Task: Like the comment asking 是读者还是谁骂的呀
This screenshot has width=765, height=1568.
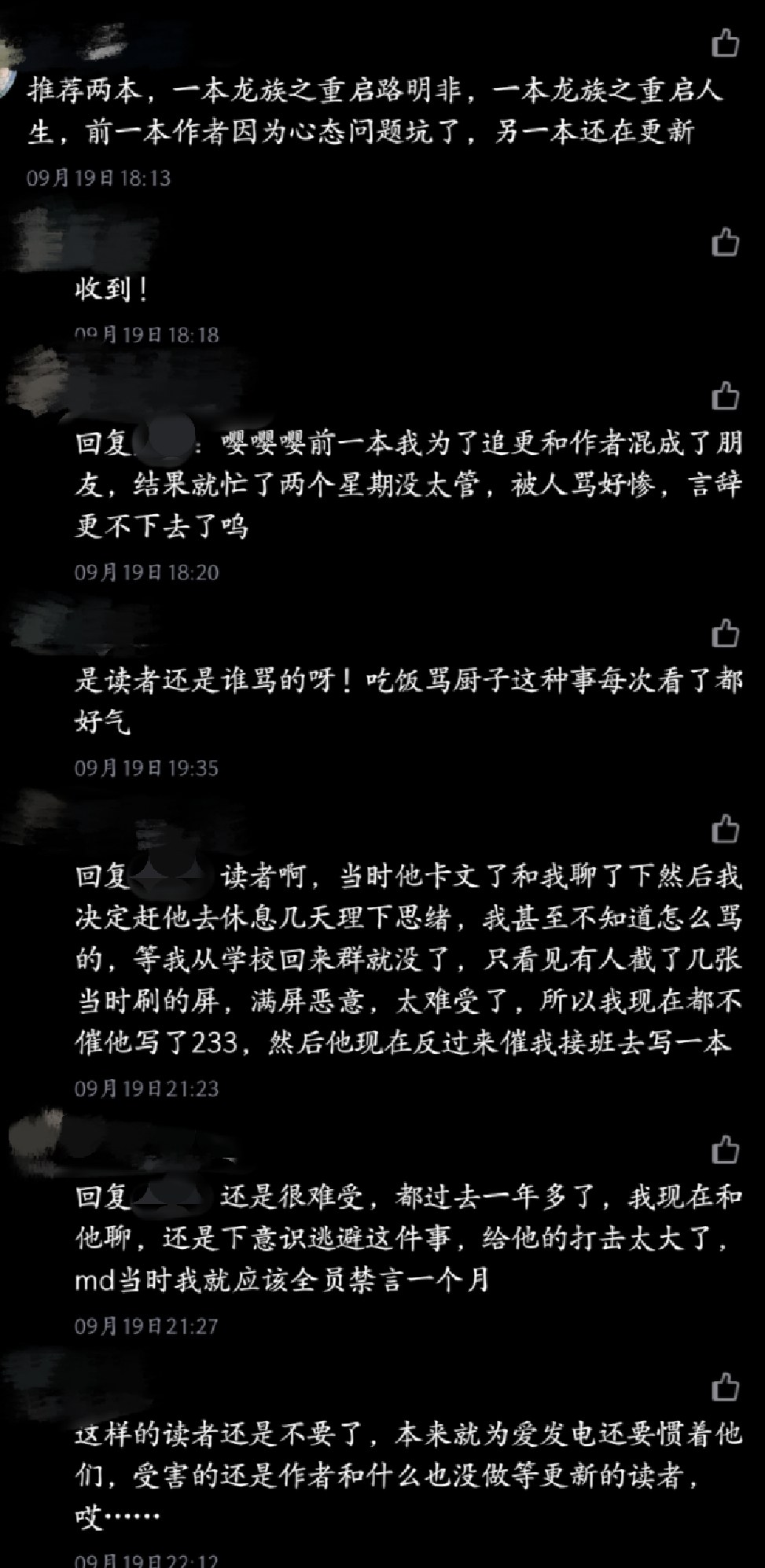Action: [x=725, y=632]
